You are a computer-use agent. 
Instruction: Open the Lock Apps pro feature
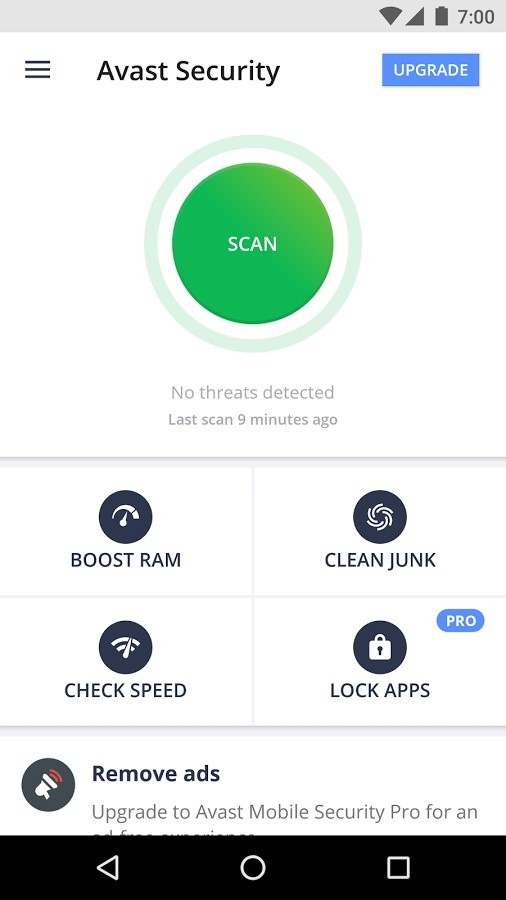[380, 661]
